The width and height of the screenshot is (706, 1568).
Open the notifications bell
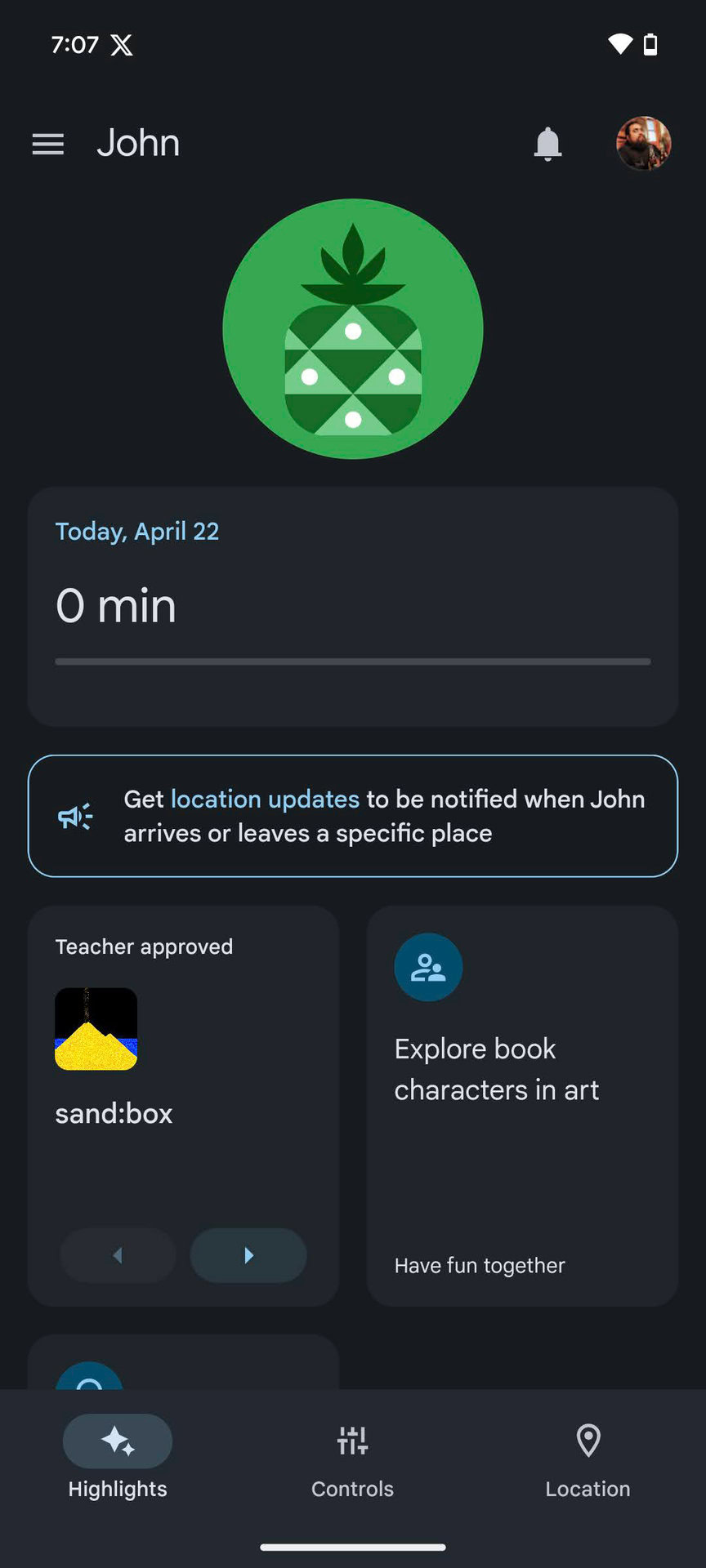[547, 145]
